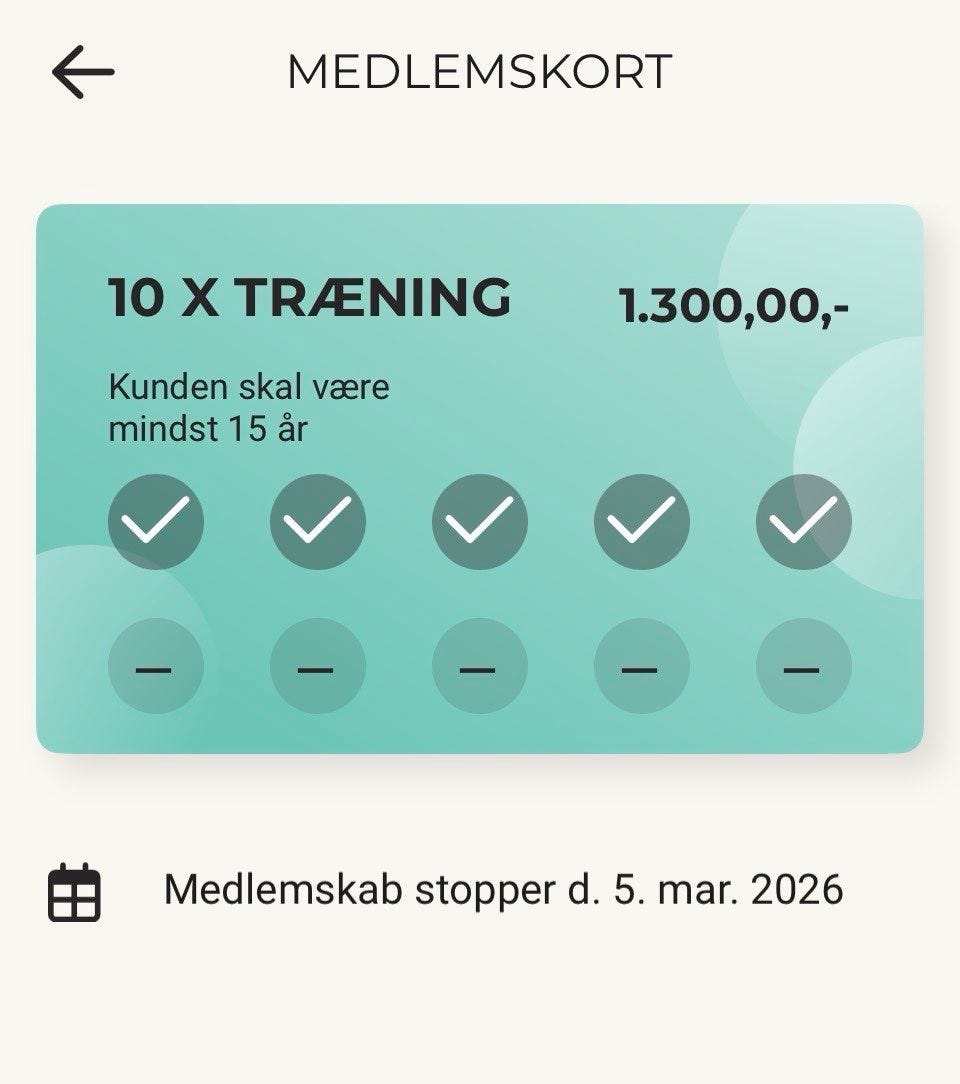Click the back arrow icon

[80, 70]
